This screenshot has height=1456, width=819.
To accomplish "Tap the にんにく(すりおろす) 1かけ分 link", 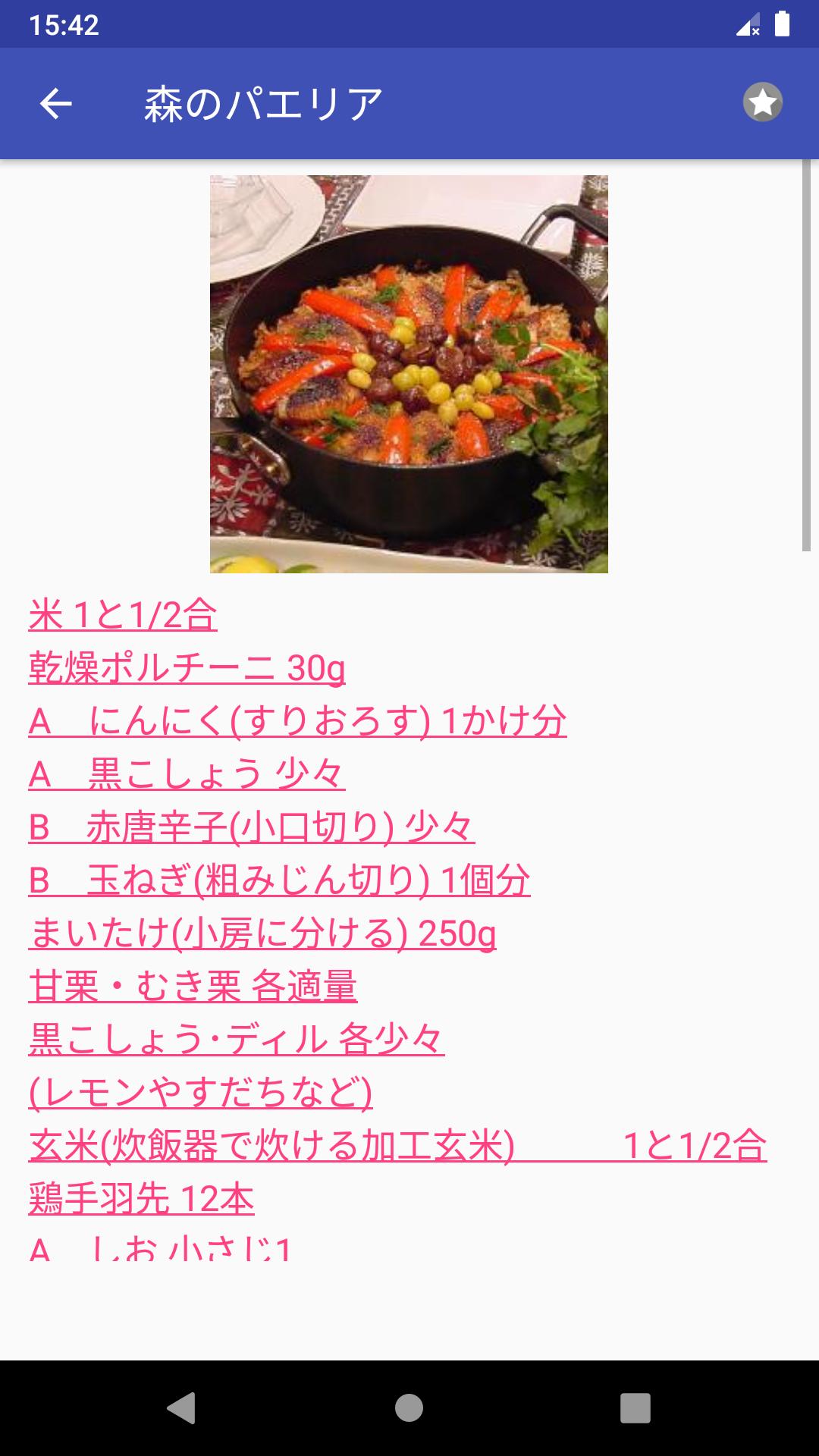I will click(x=297, y=721).
